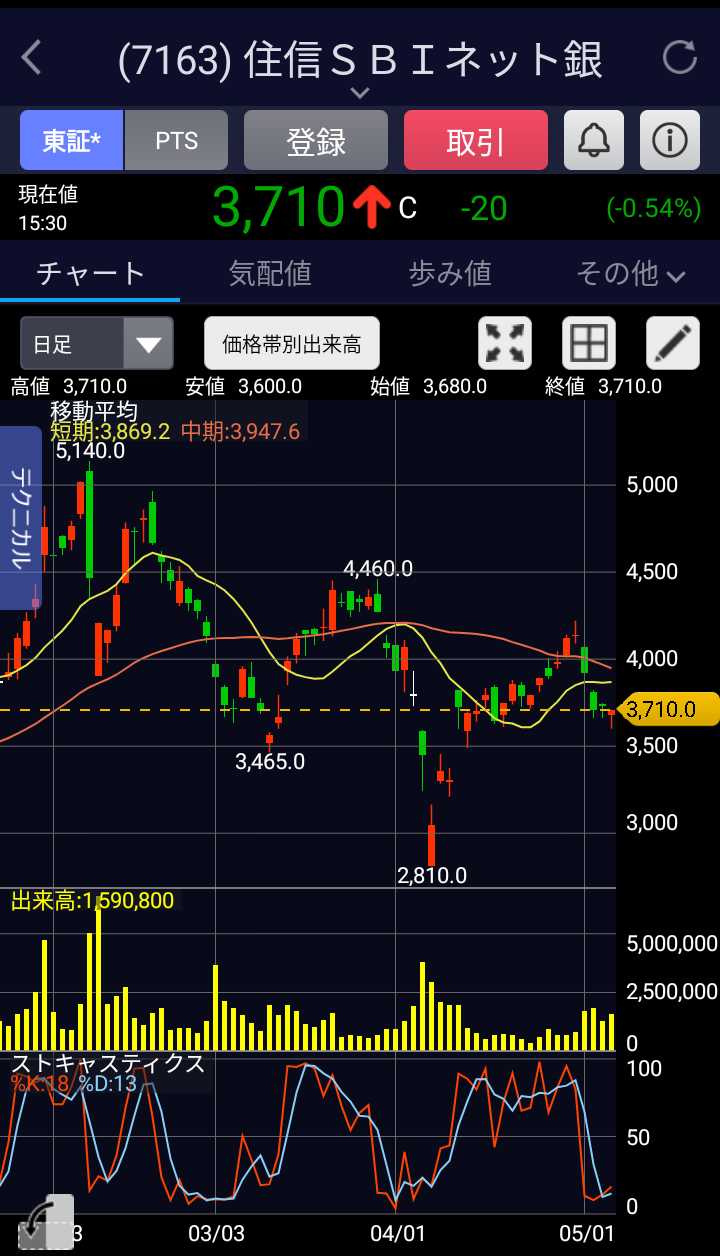This screenshot has width=720, height=1256.
Task: Switch to the 気配値 tab
Action: point(270,273)
